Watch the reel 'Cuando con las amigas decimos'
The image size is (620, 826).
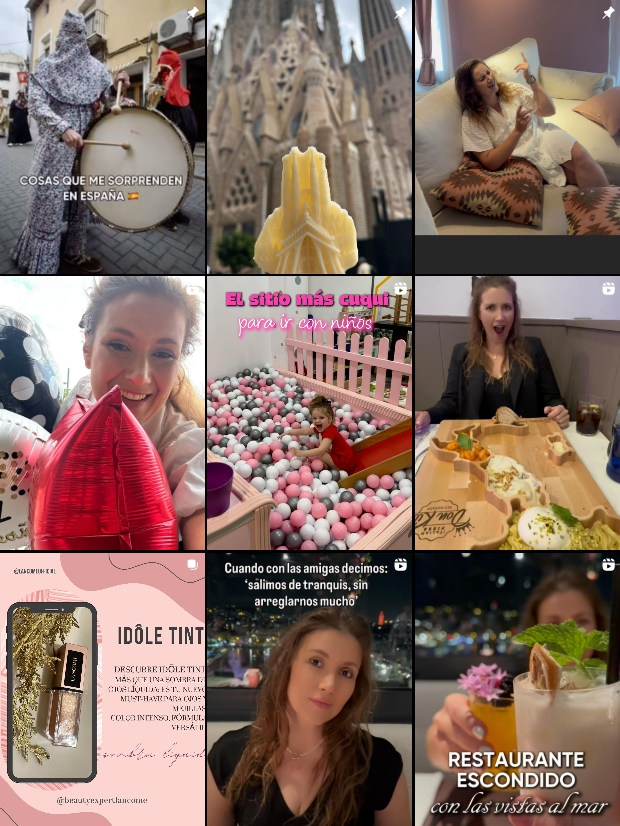point(309,689)
